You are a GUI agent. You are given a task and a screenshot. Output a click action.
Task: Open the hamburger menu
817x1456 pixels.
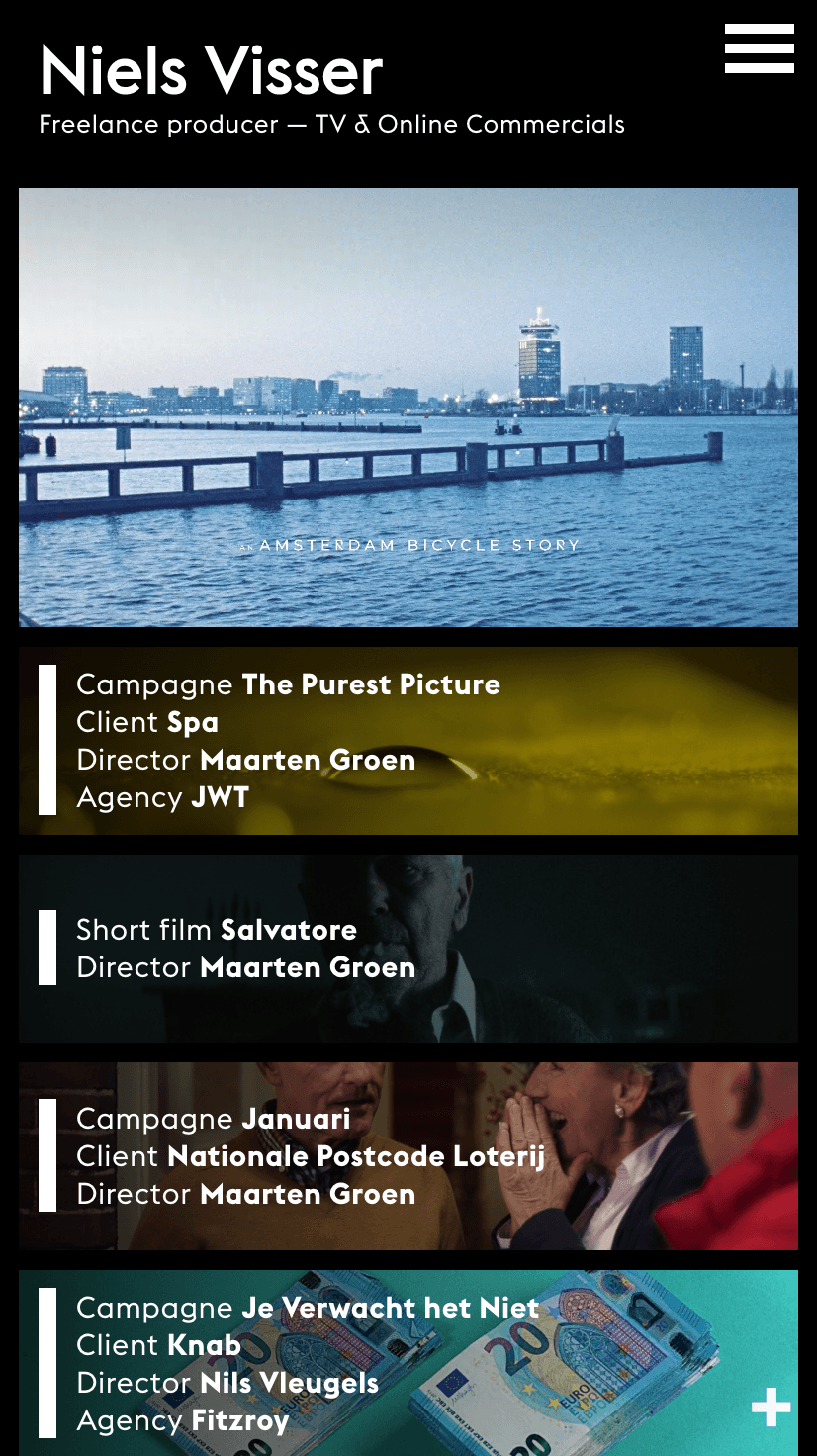pos(759,48)
